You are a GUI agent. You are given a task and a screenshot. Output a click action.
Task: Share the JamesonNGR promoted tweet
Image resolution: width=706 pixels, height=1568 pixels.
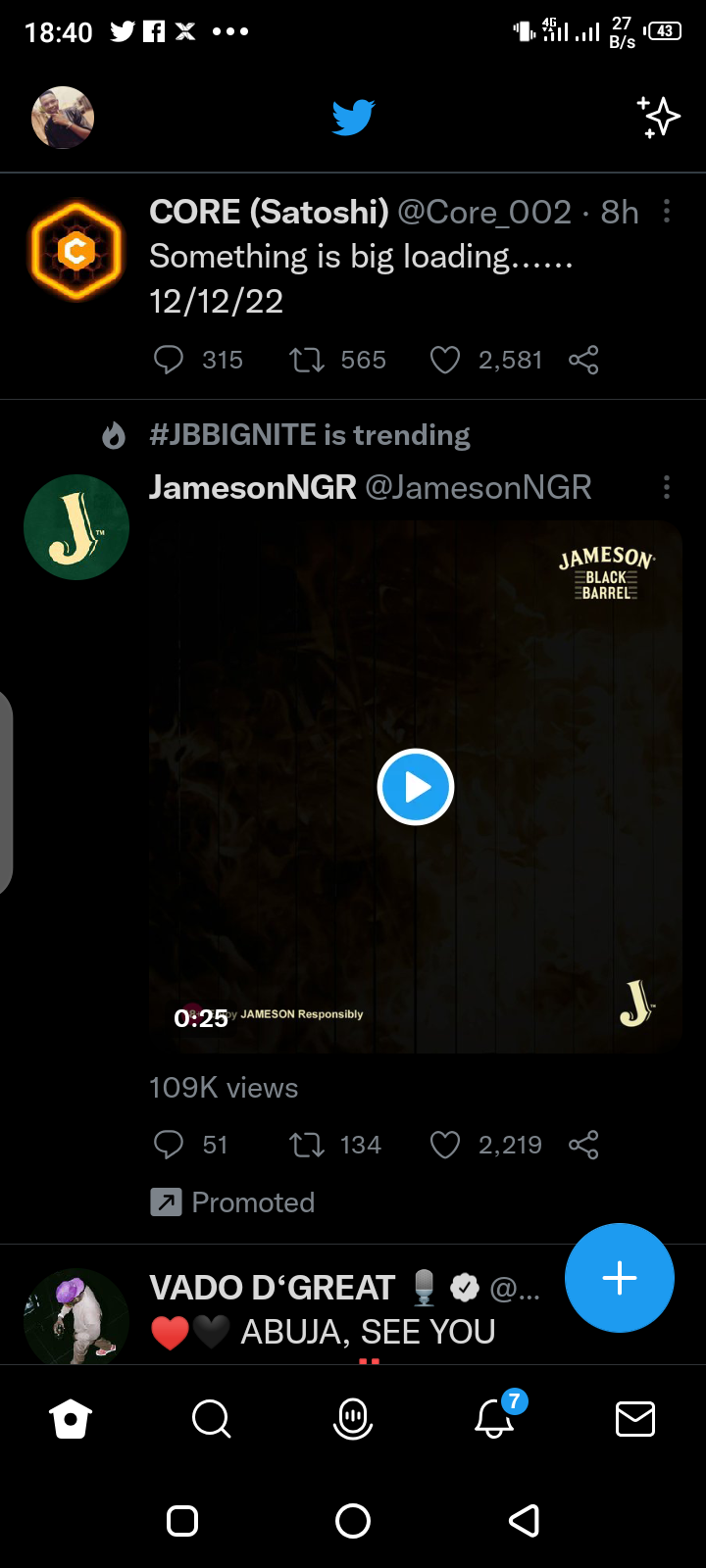tap(583, 1145)
